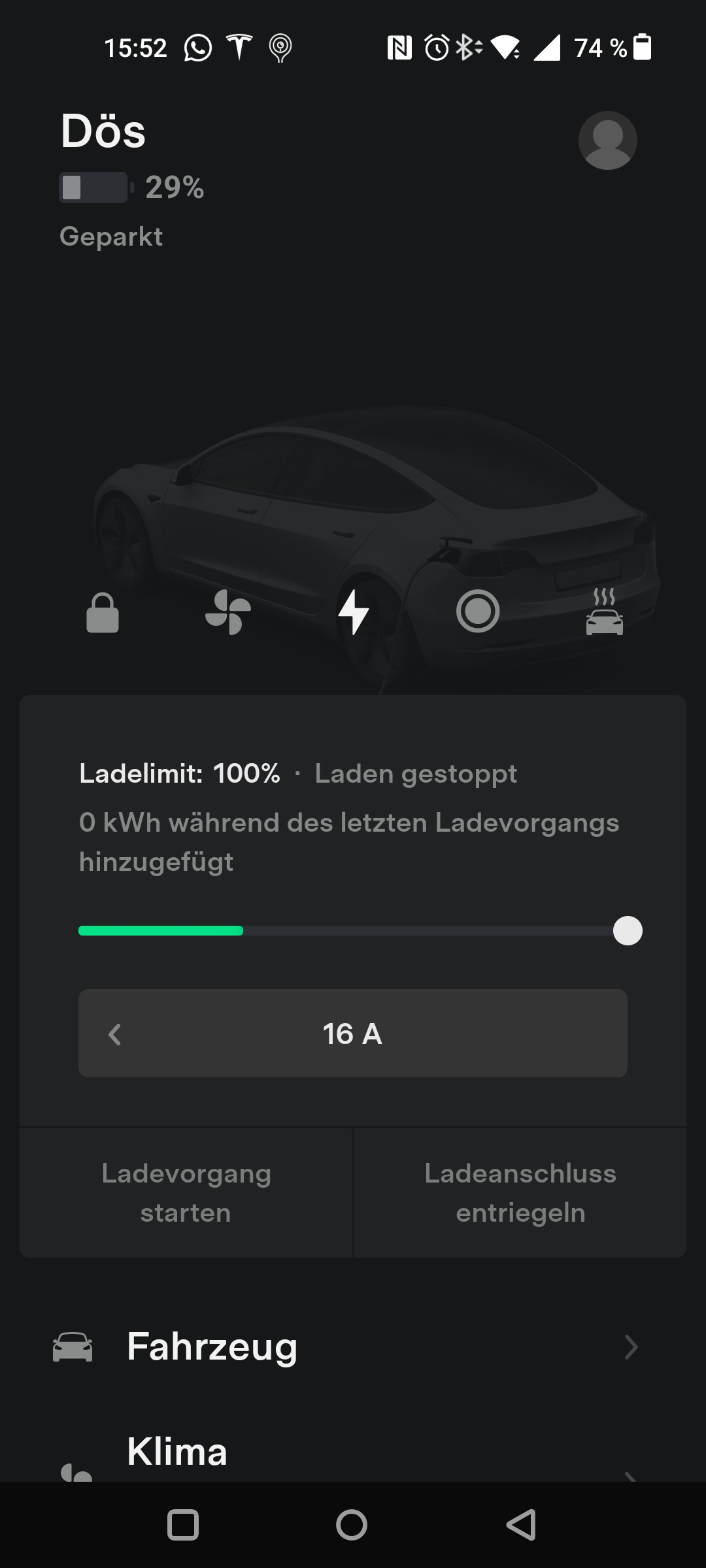Tap Ladeanschluss entriegeln
706x1568 pixels.
(520, 1193)
